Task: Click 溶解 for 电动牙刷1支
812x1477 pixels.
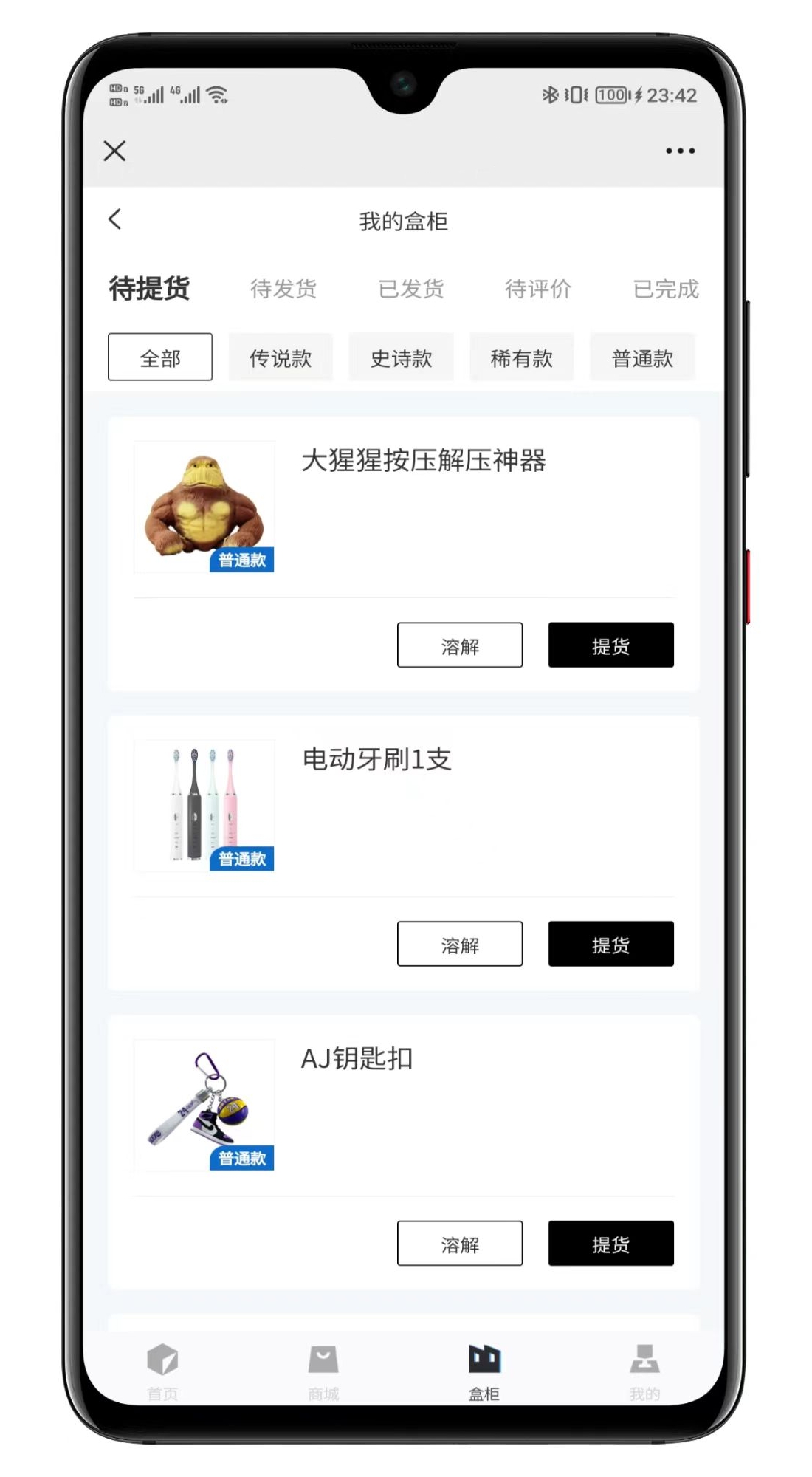Action: pos(459,944)
